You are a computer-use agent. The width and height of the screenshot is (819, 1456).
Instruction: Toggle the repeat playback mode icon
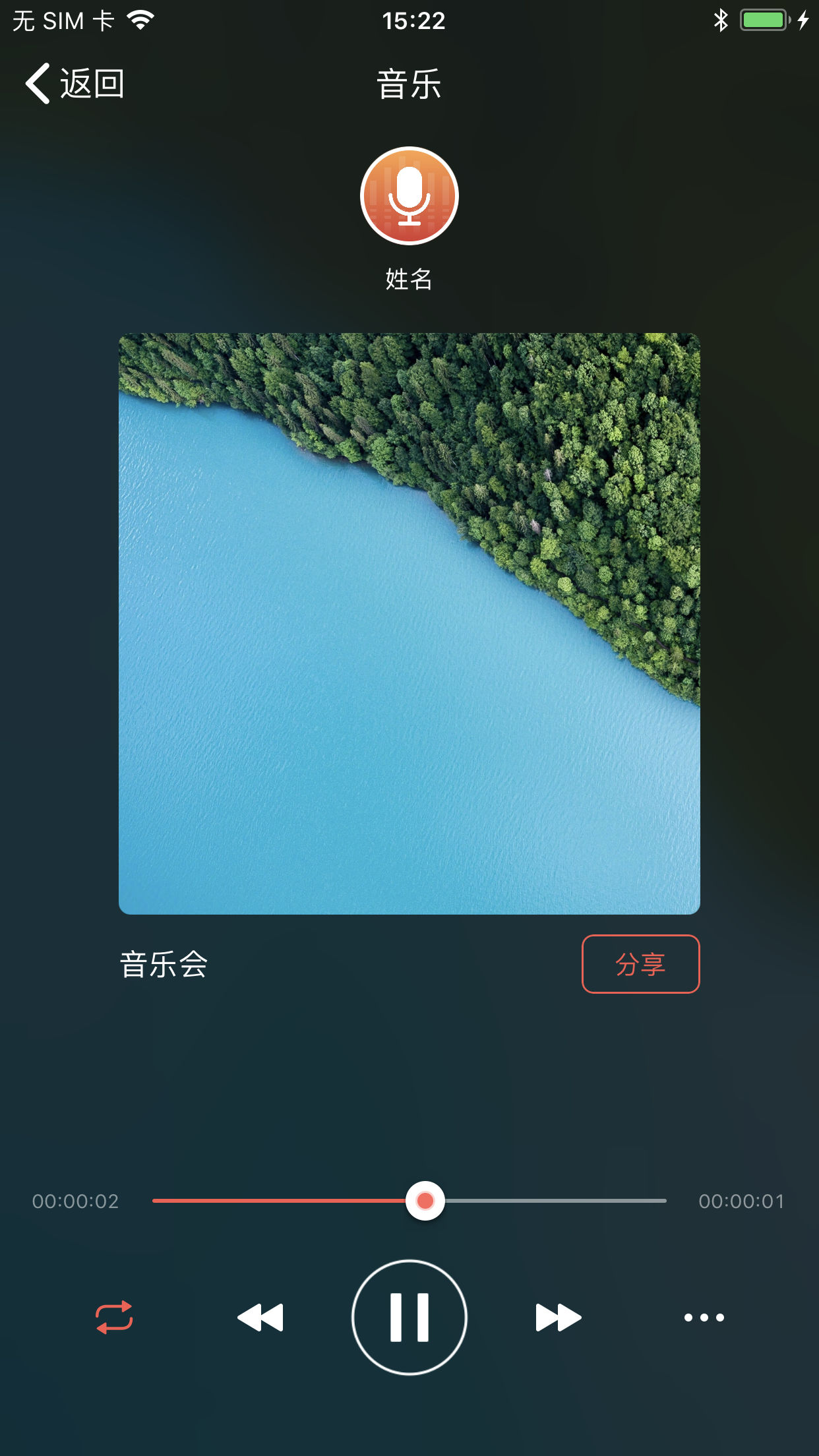pyautogui.click(x=115, y=1317)
